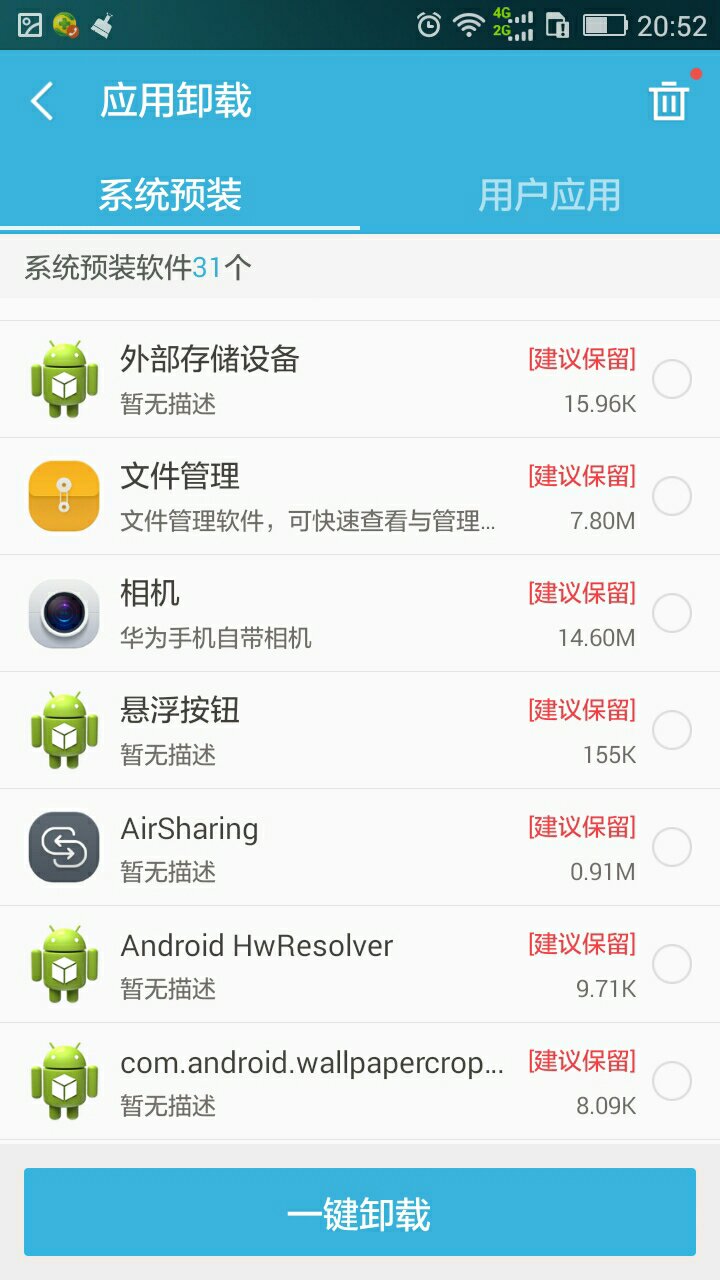The width and height of the screenshot is (720, 1280).
Task: Select com.android.wallpapercrop checkbox
Action: pos(672,1081)
